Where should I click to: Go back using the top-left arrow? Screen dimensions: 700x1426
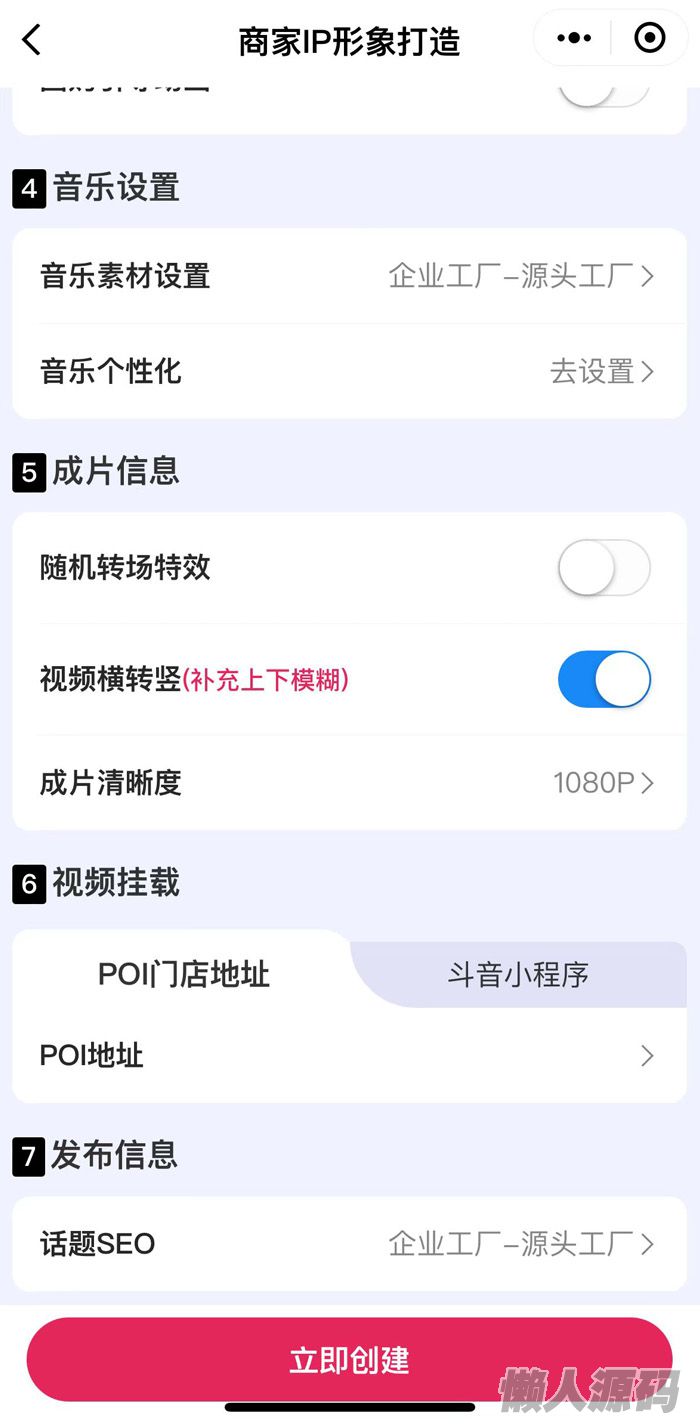32,40
